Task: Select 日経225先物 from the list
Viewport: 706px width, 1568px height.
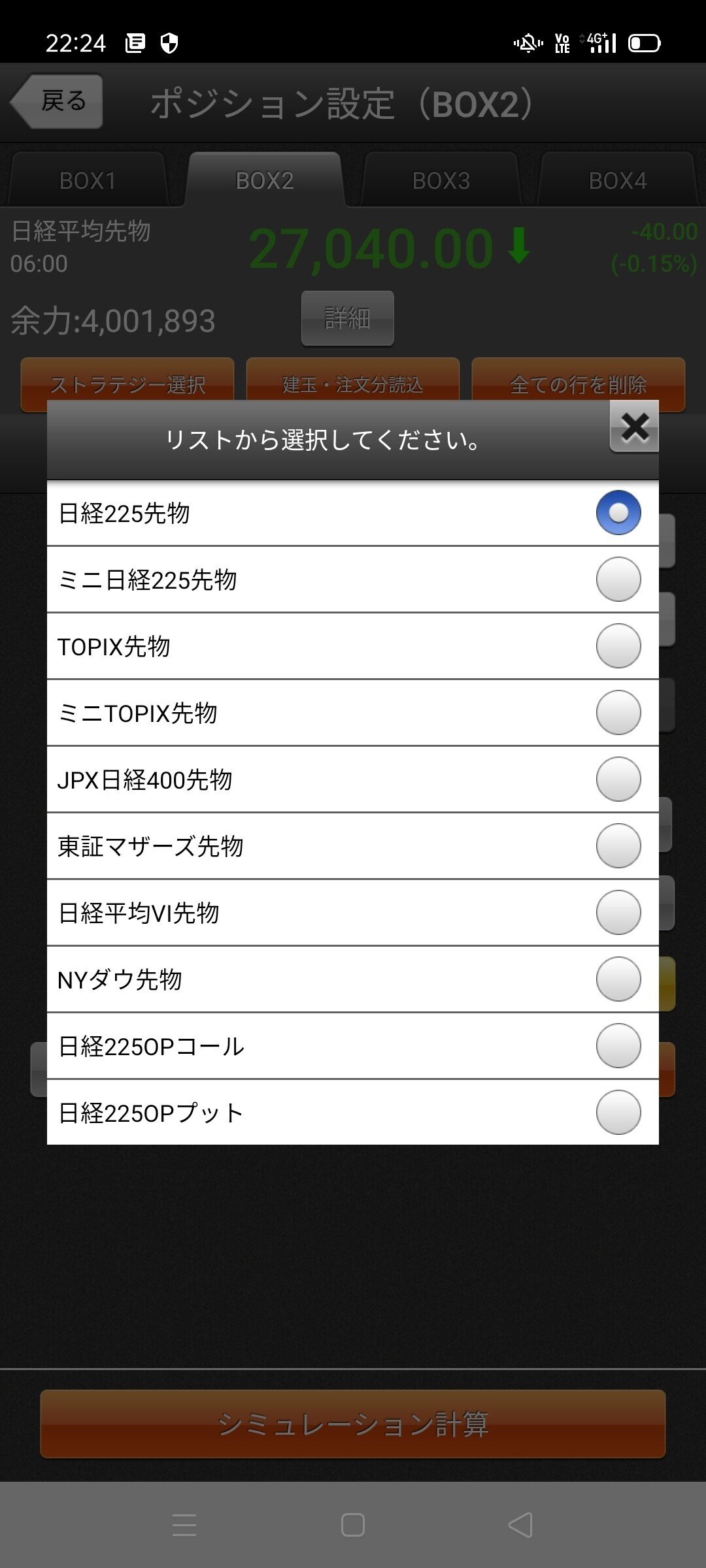Action: coord(618,513)
